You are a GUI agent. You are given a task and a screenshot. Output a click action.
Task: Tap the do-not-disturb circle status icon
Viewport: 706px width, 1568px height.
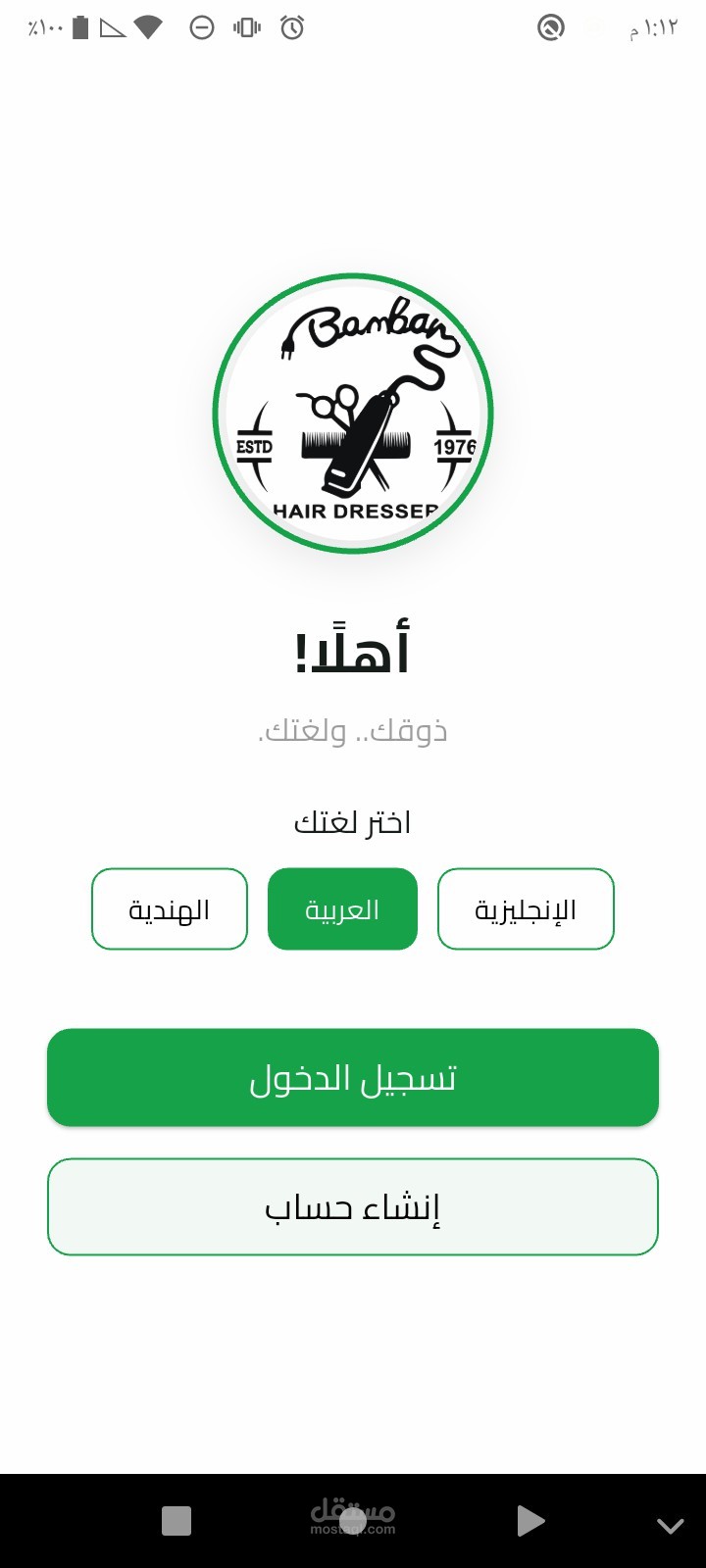point(202,27)
